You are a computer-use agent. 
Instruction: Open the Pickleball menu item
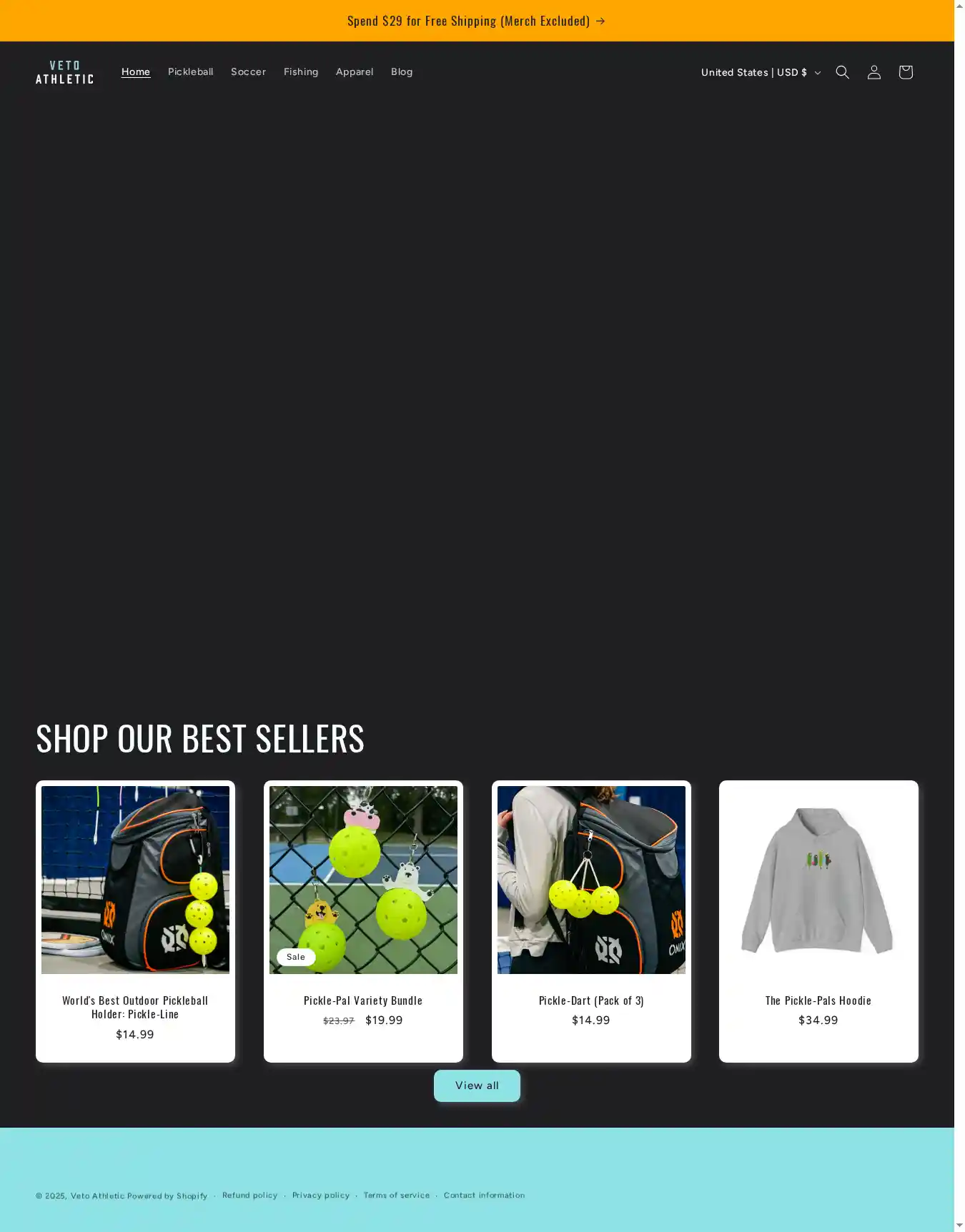(190, 72)
